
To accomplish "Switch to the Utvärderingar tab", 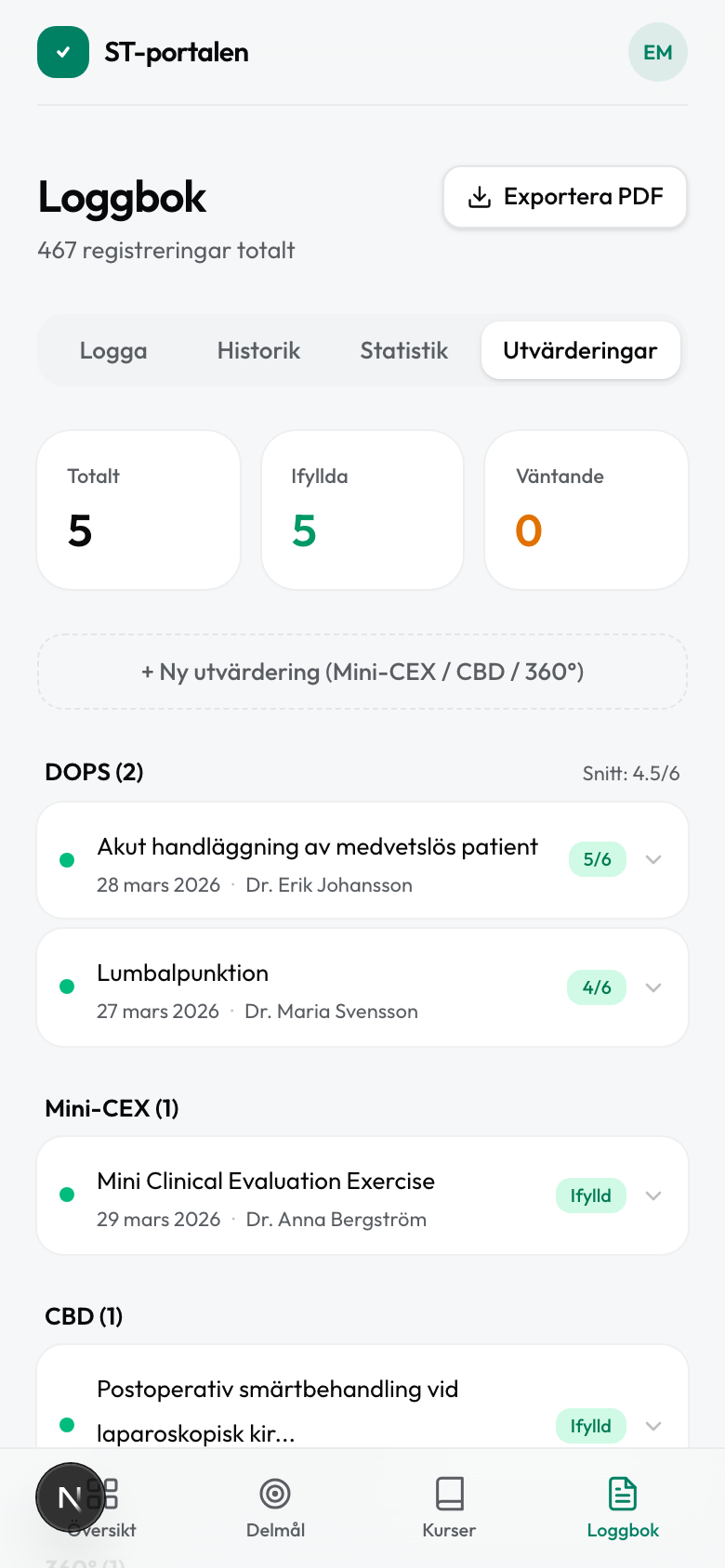I will pos(580,350).
